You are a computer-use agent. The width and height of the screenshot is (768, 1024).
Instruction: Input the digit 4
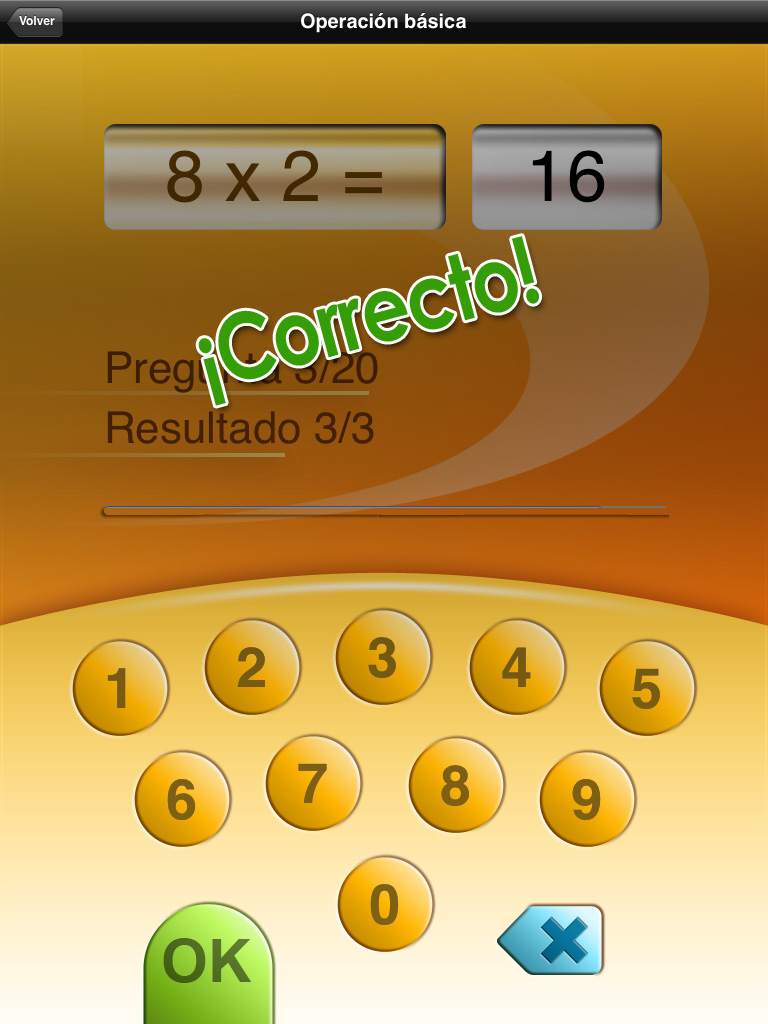[516, 667]
